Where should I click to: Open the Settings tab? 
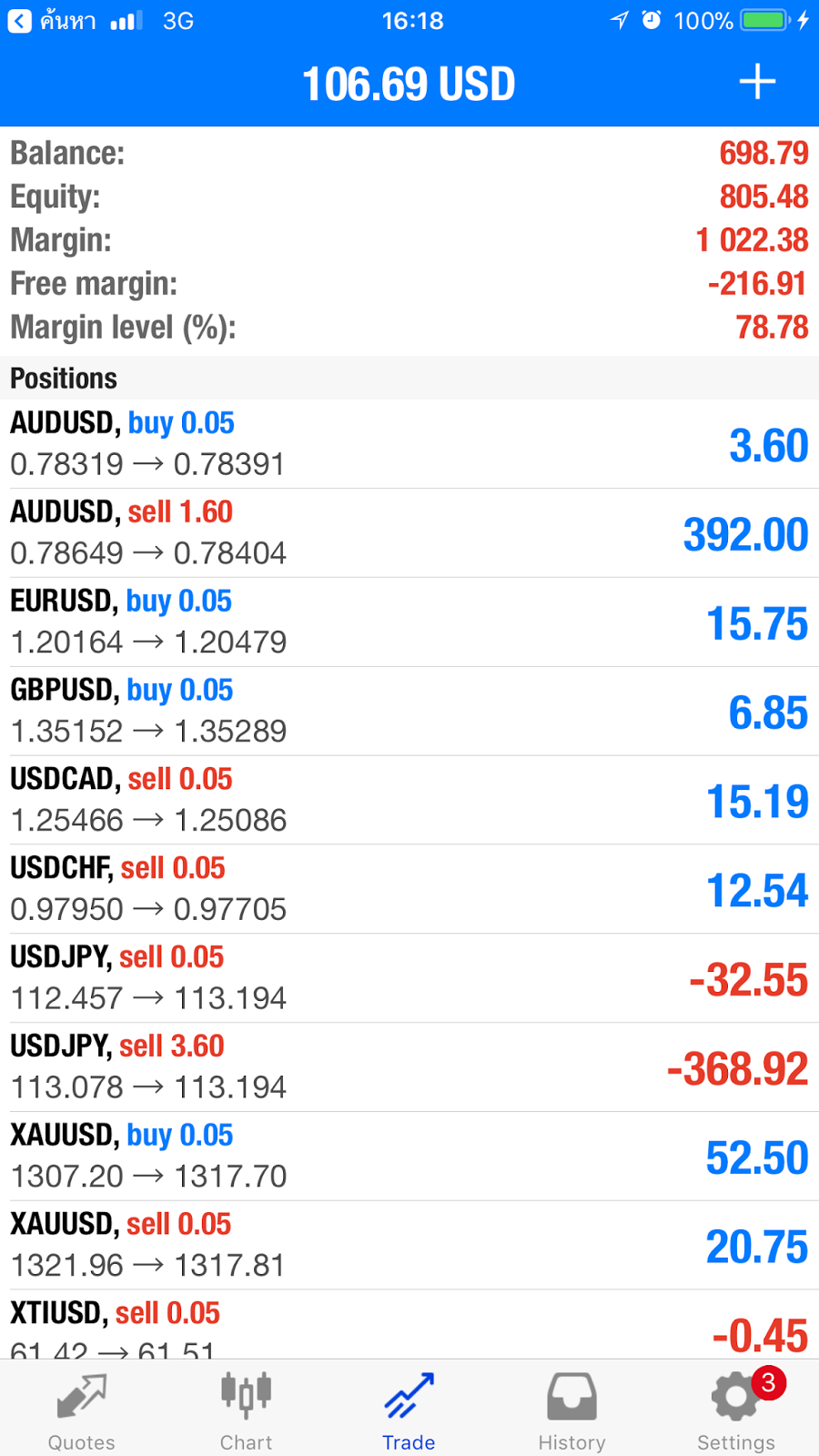[x=736, y=1409]
